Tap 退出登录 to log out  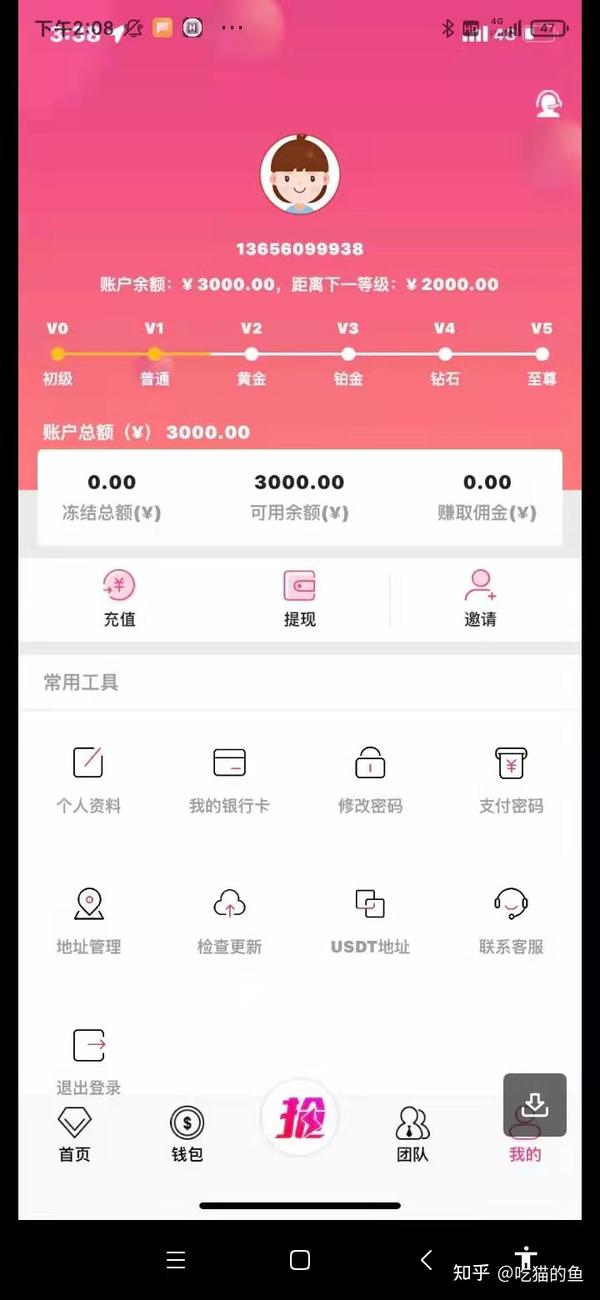[89, 1062]
